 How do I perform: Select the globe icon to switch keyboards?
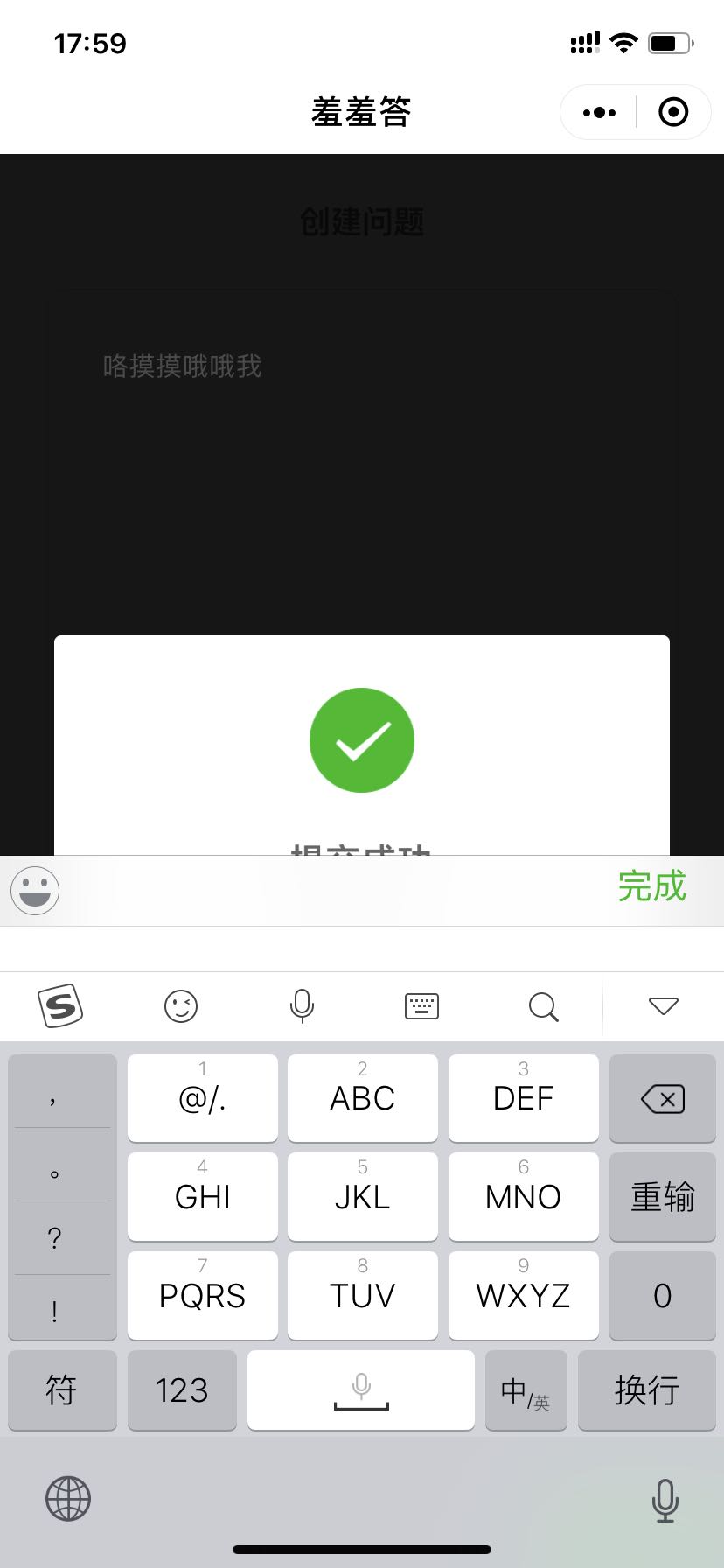68,1498
